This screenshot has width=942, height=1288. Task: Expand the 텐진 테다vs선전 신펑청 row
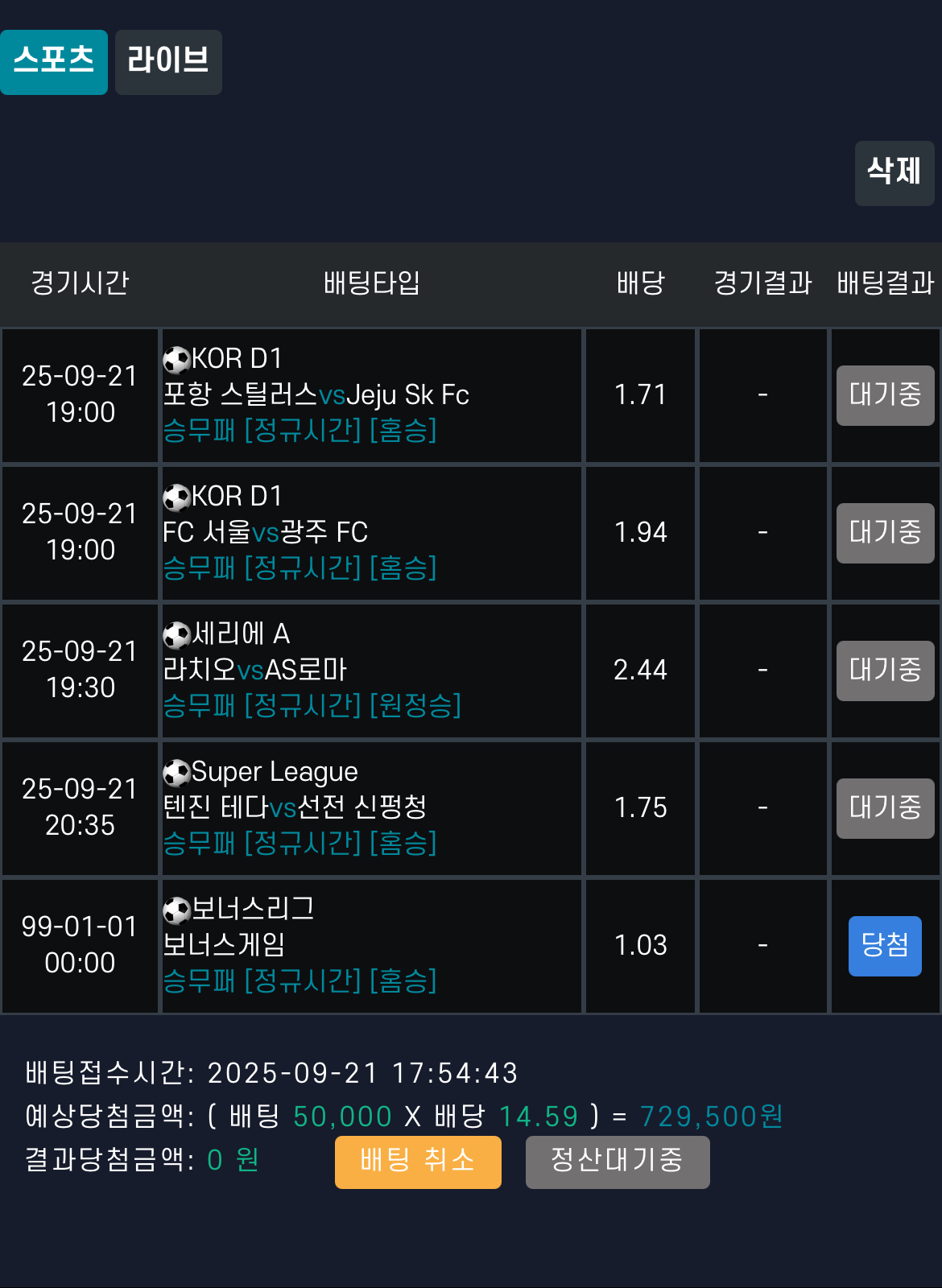pyautogui.click(x=370, y=808)
